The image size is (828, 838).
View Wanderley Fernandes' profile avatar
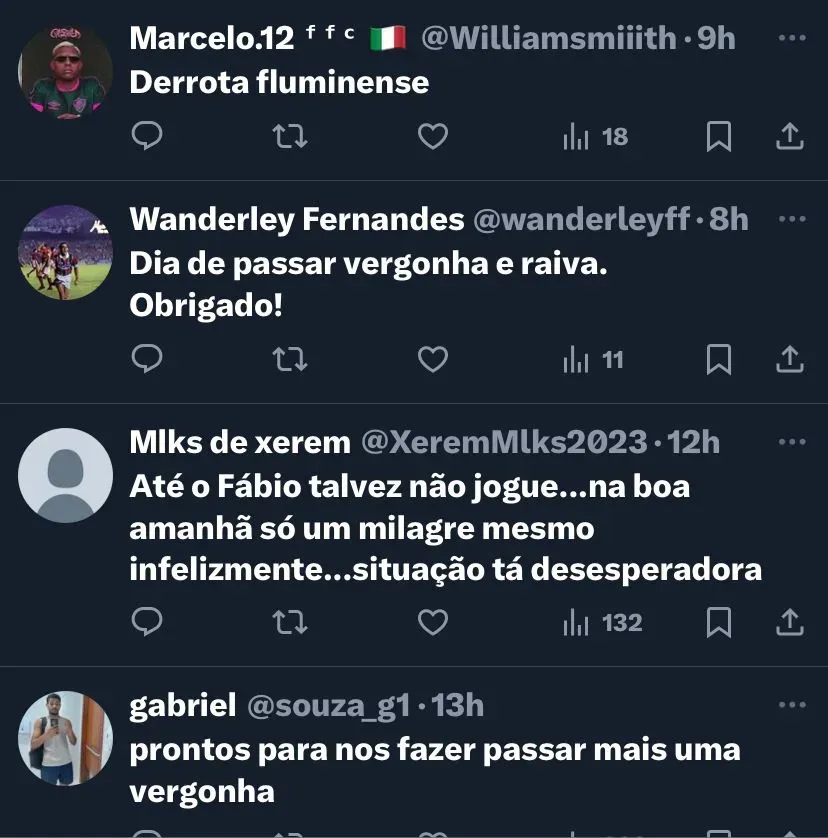click(x=65, y=252)
